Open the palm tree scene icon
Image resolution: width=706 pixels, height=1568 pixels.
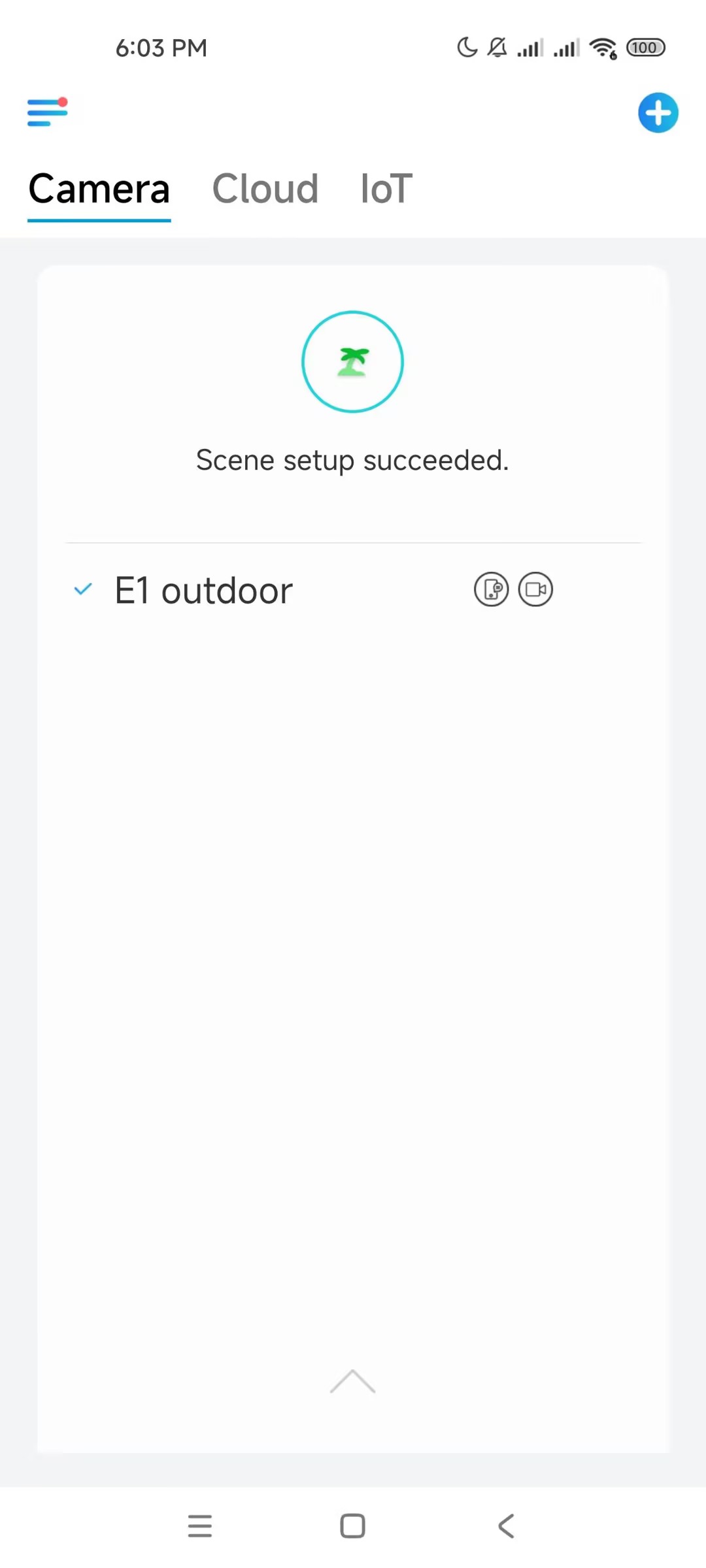pos(352,361)
